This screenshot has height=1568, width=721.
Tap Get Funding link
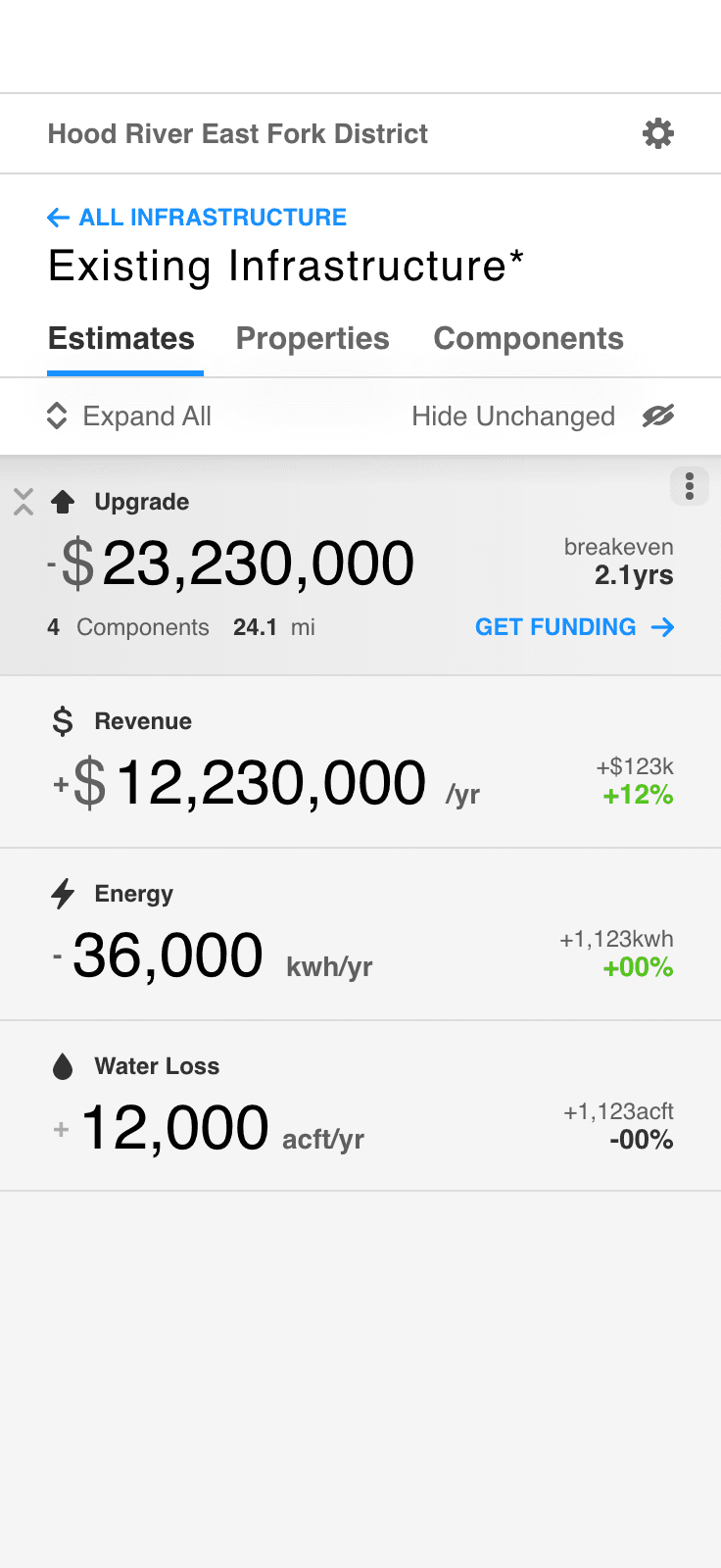click(575, 627)
